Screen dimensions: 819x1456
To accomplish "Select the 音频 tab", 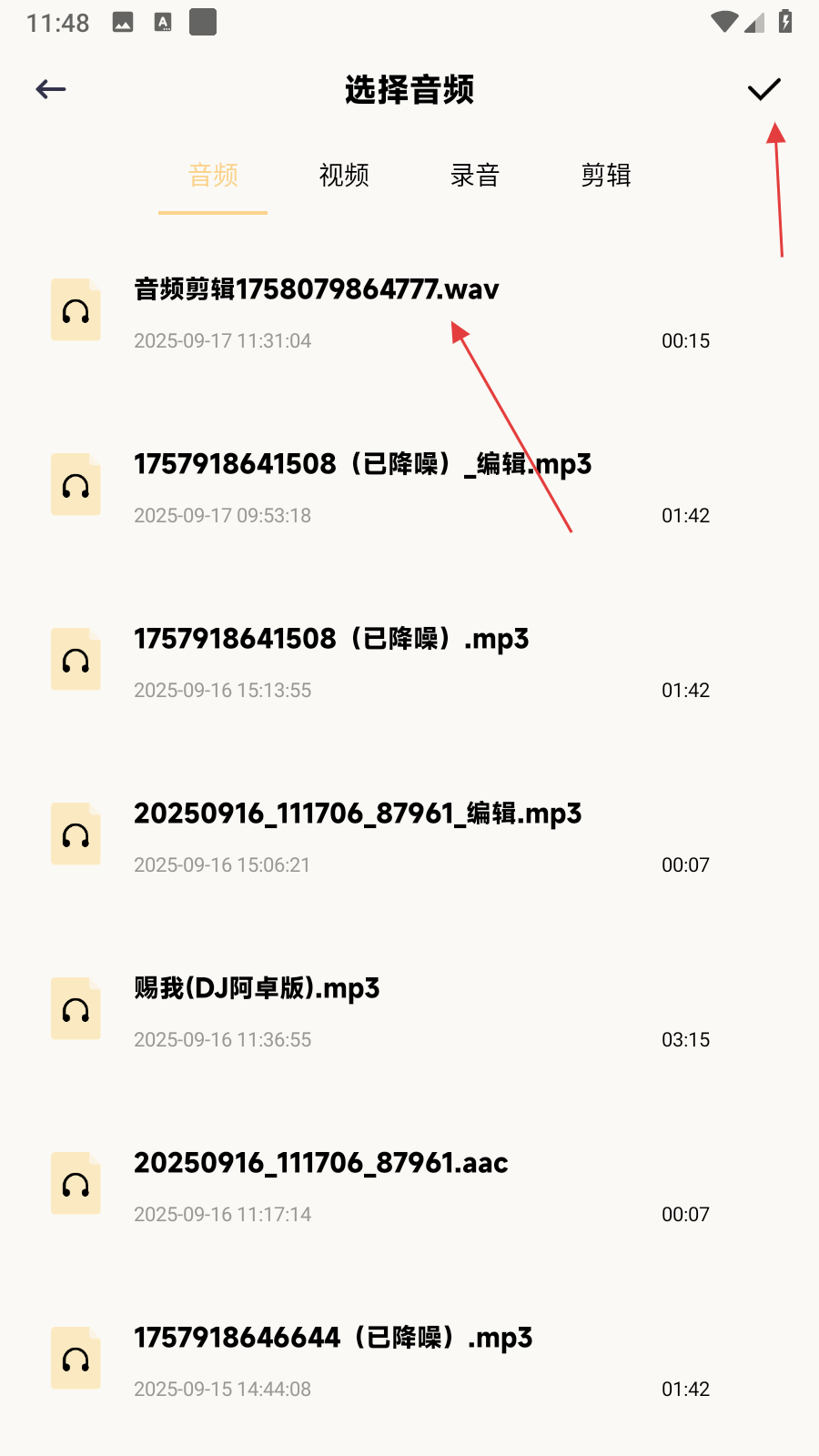I will (x=213, y=175).
